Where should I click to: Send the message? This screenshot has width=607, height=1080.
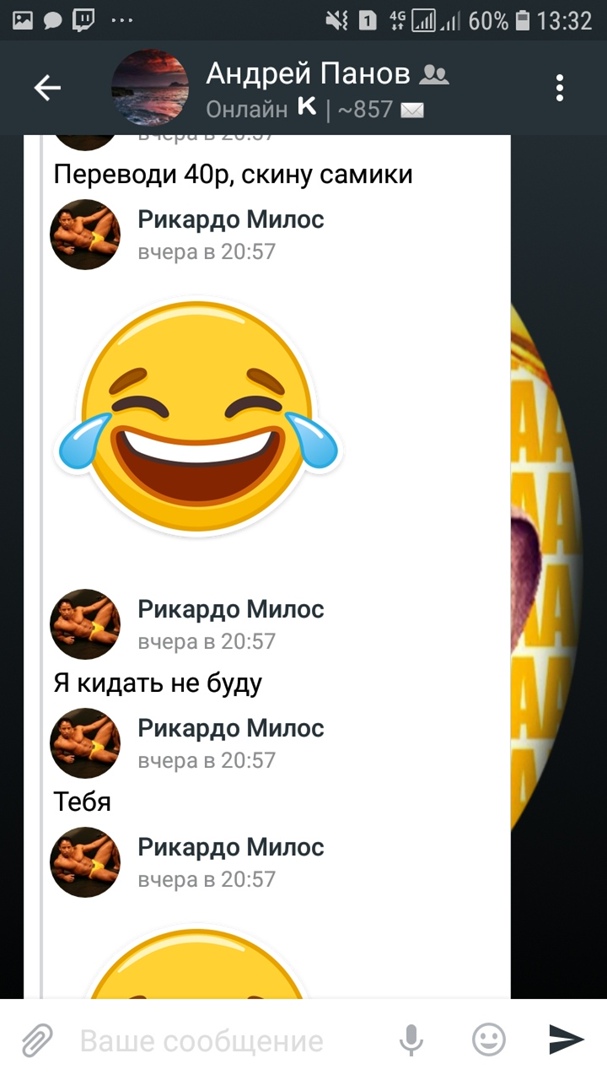coord(566,1041)
